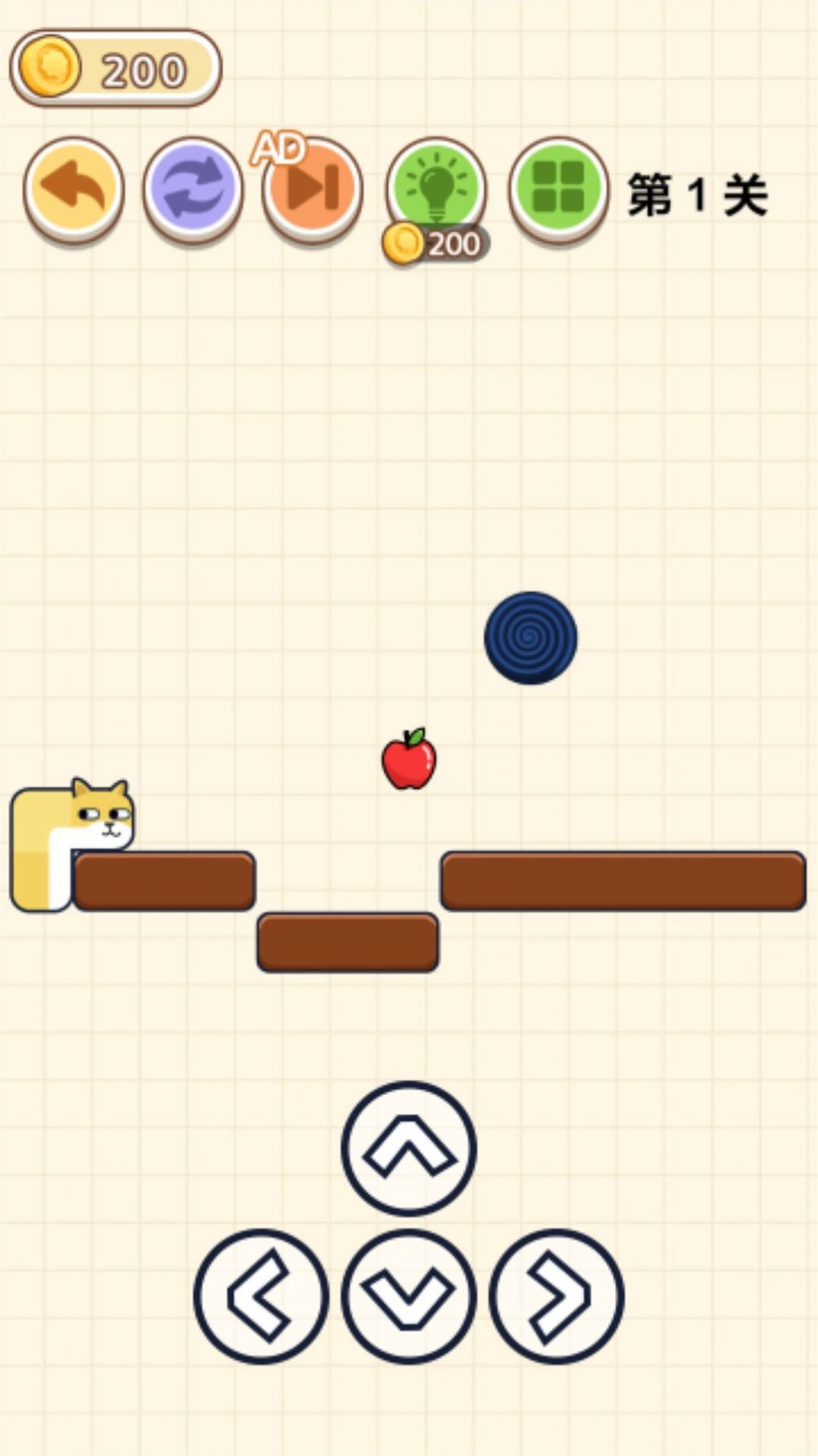The height and width of the screenshot is (1456, 818).
Task: Open the level select grid
Action: [559, 188]
